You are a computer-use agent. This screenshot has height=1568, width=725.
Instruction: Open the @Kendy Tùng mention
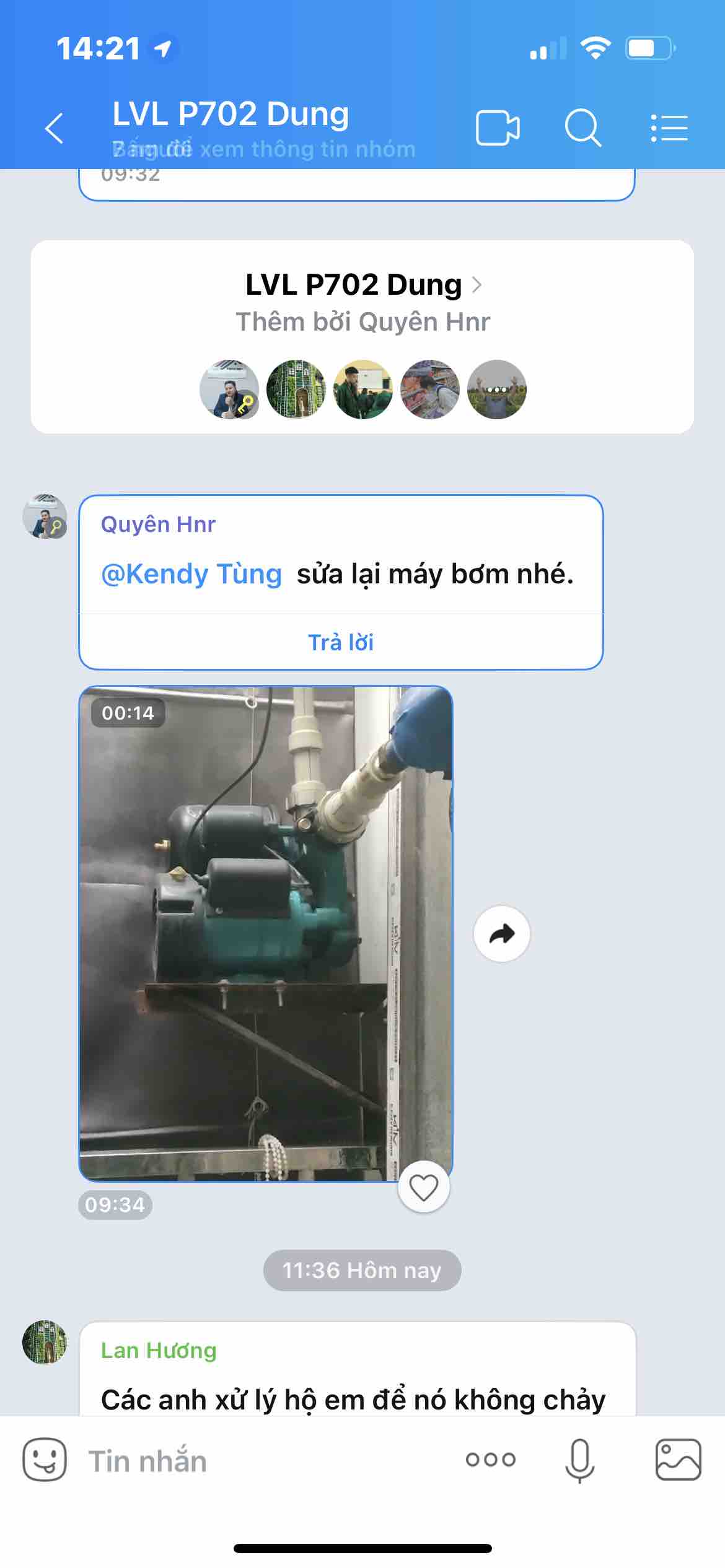pos(191,574)
